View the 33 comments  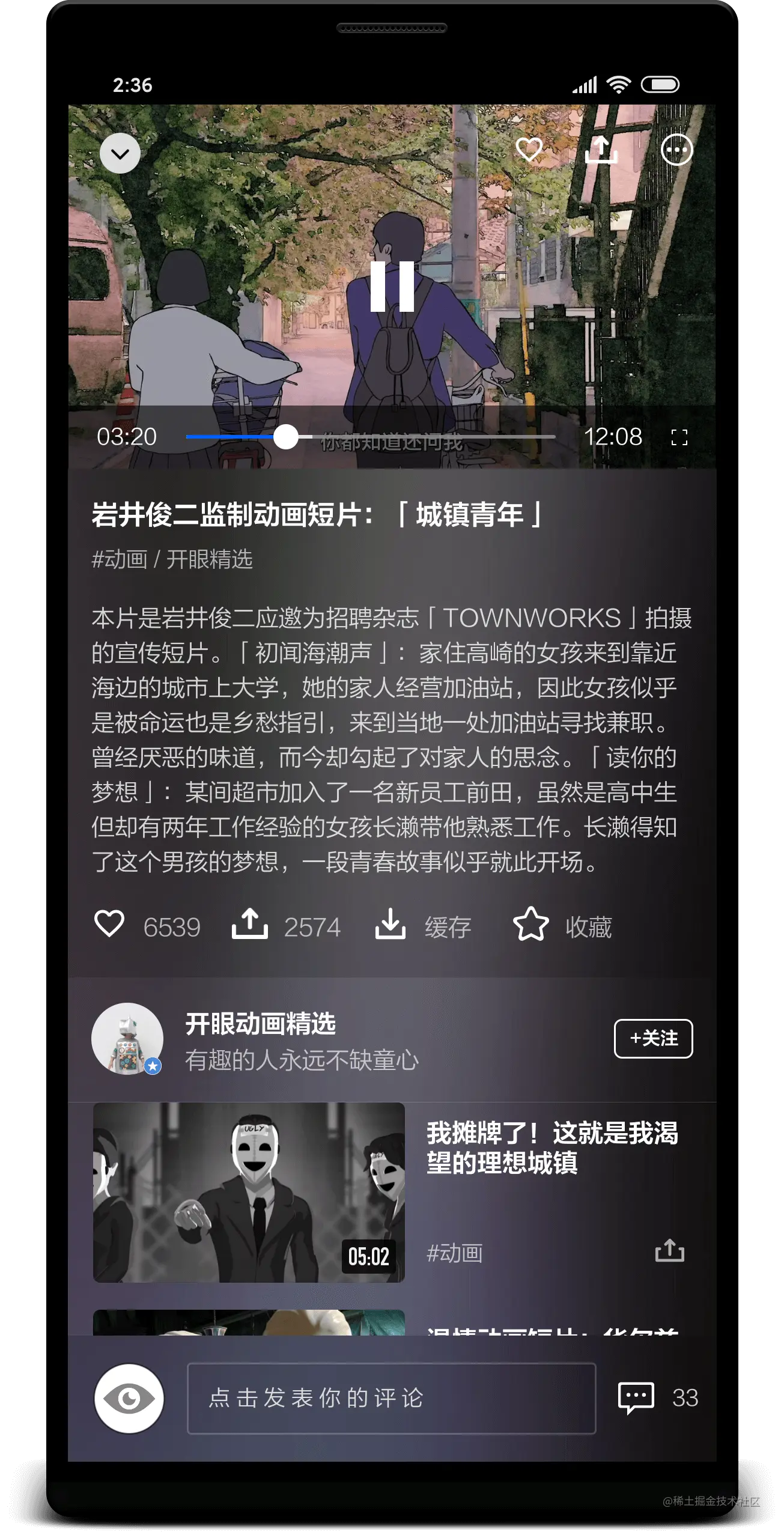658,1397
